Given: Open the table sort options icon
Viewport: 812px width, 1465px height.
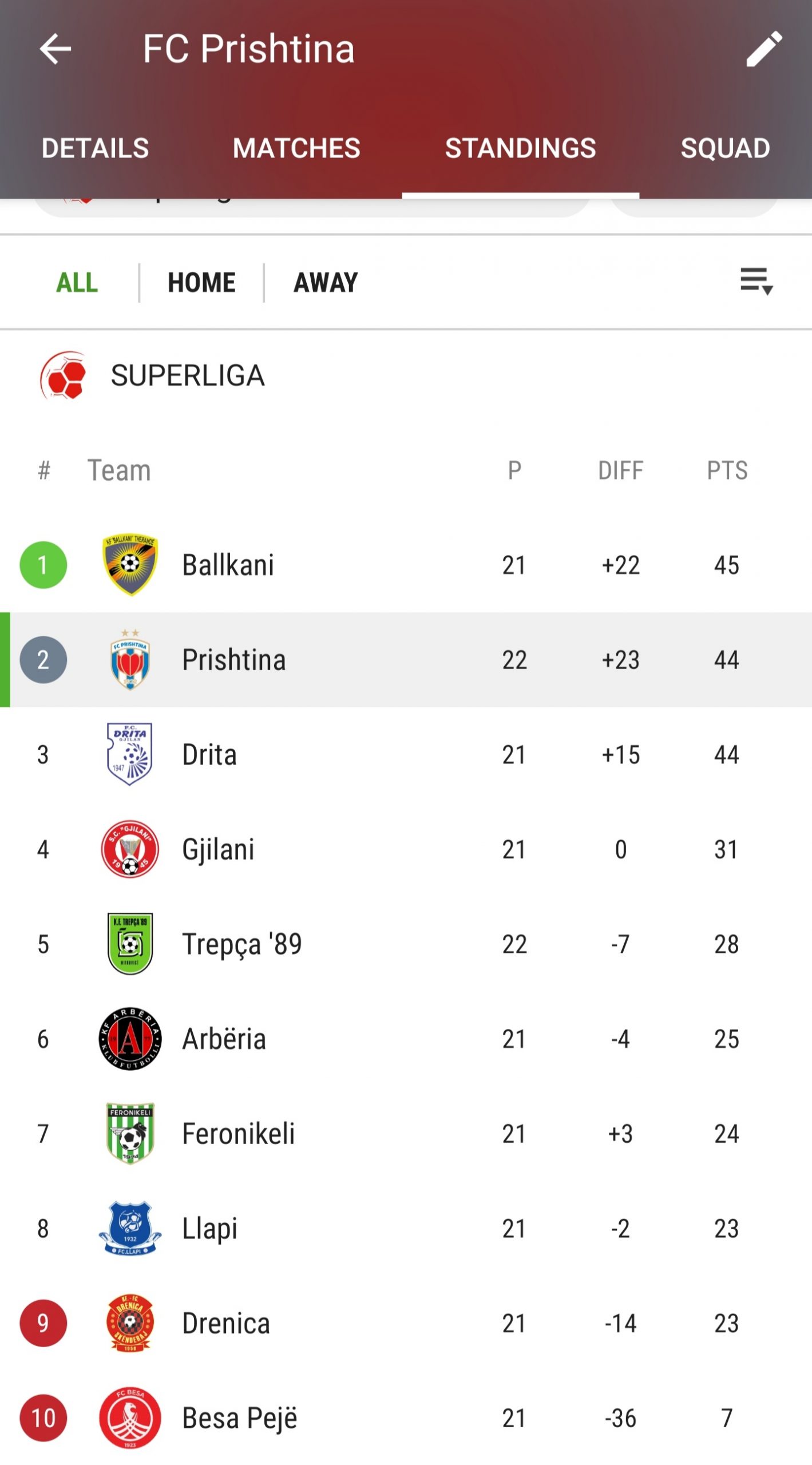Looking at the screenshot, I should [x=756, y=281].
